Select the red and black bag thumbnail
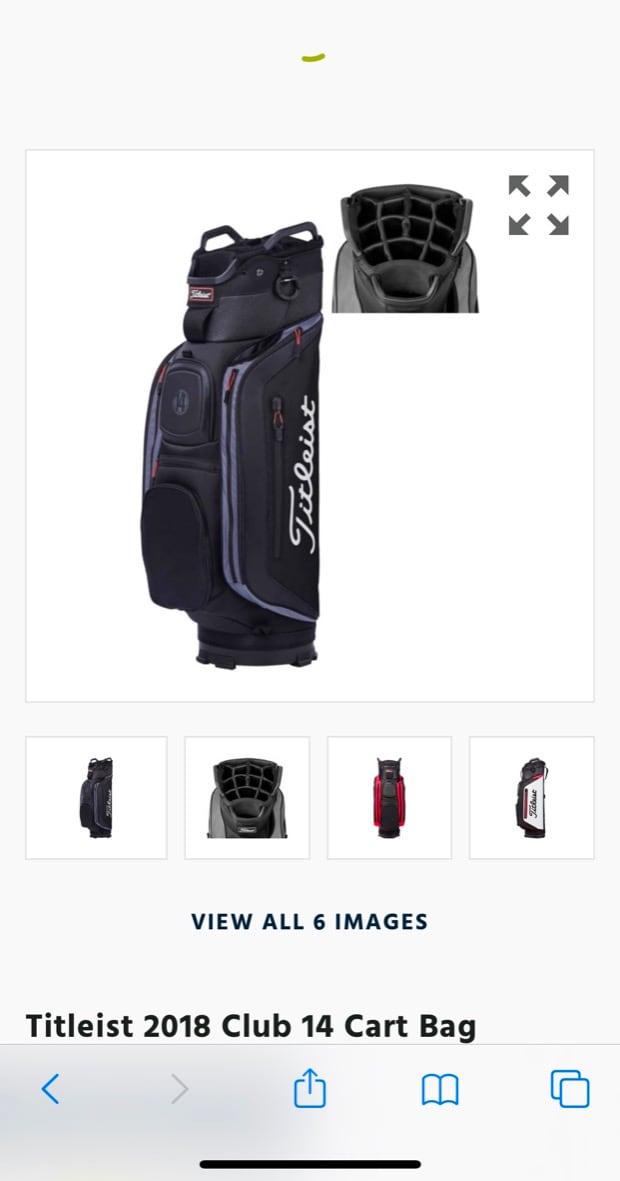The image size is (620, 1181). pos(389,797)
